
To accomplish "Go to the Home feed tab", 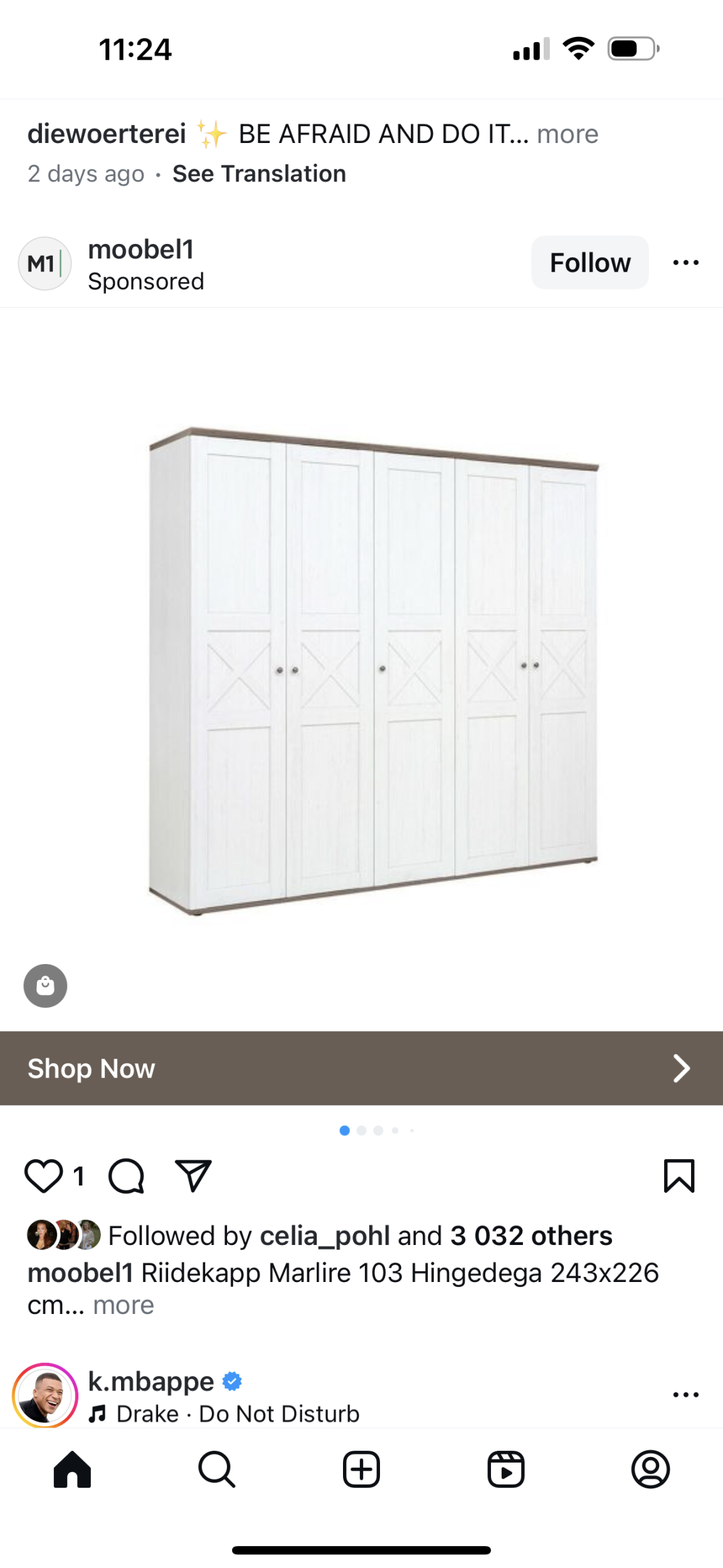I will pyautogui.click(x=72, y=1469).
